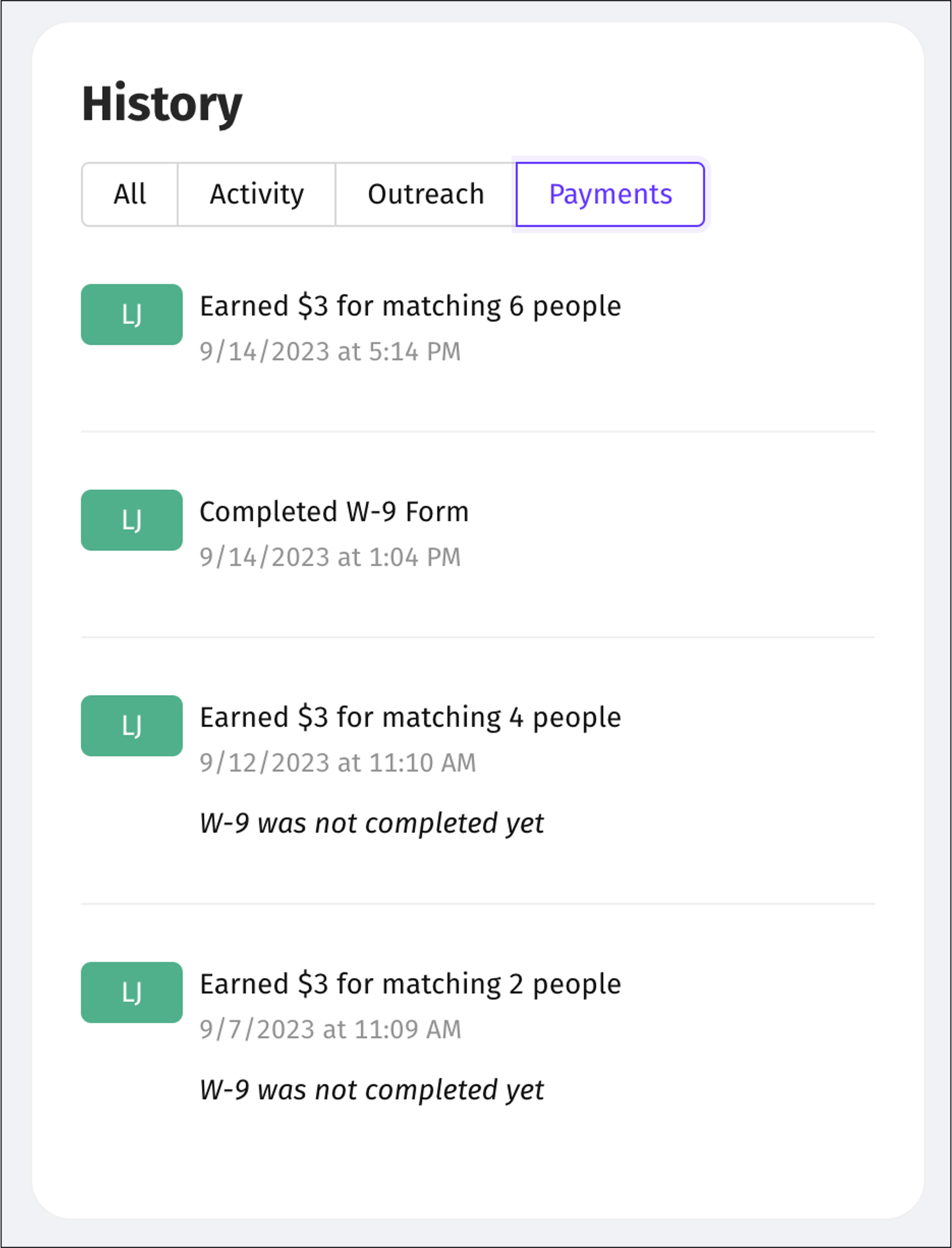Select the Activity tab
The image size is (952, 1248).
click(257, 194)
